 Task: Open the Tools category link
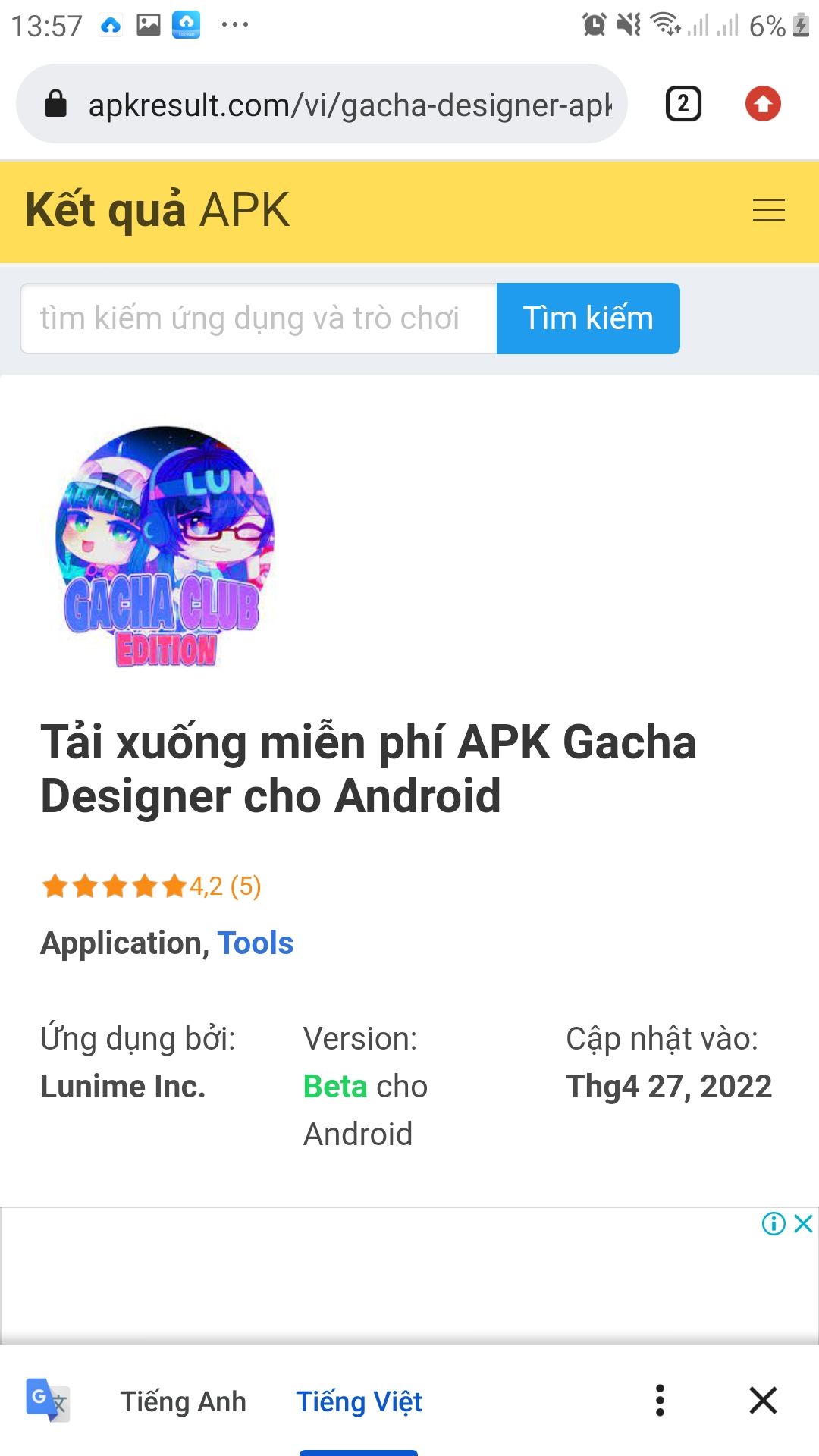coord(255,943)
